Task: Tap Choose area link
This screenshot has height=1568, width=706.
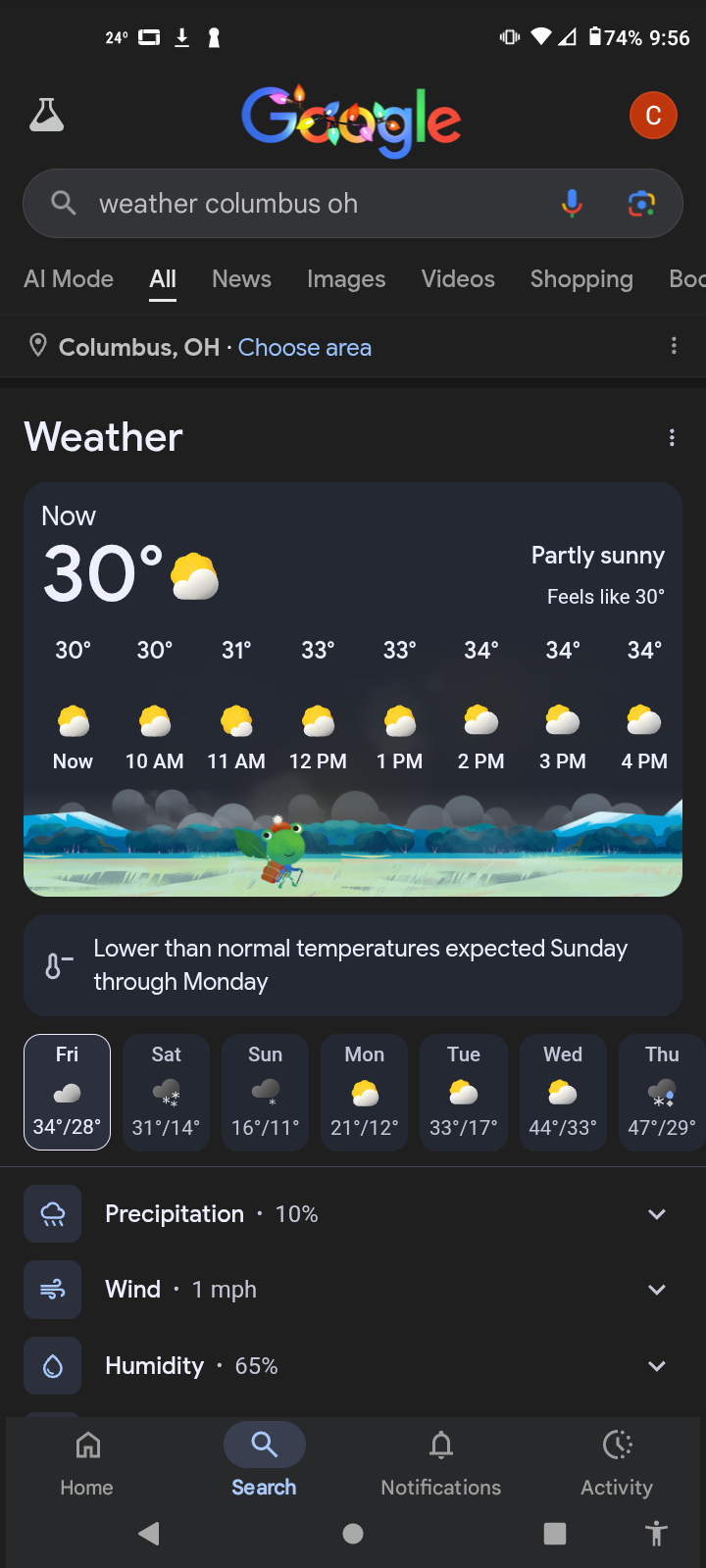Action: (x=304, y=348)
